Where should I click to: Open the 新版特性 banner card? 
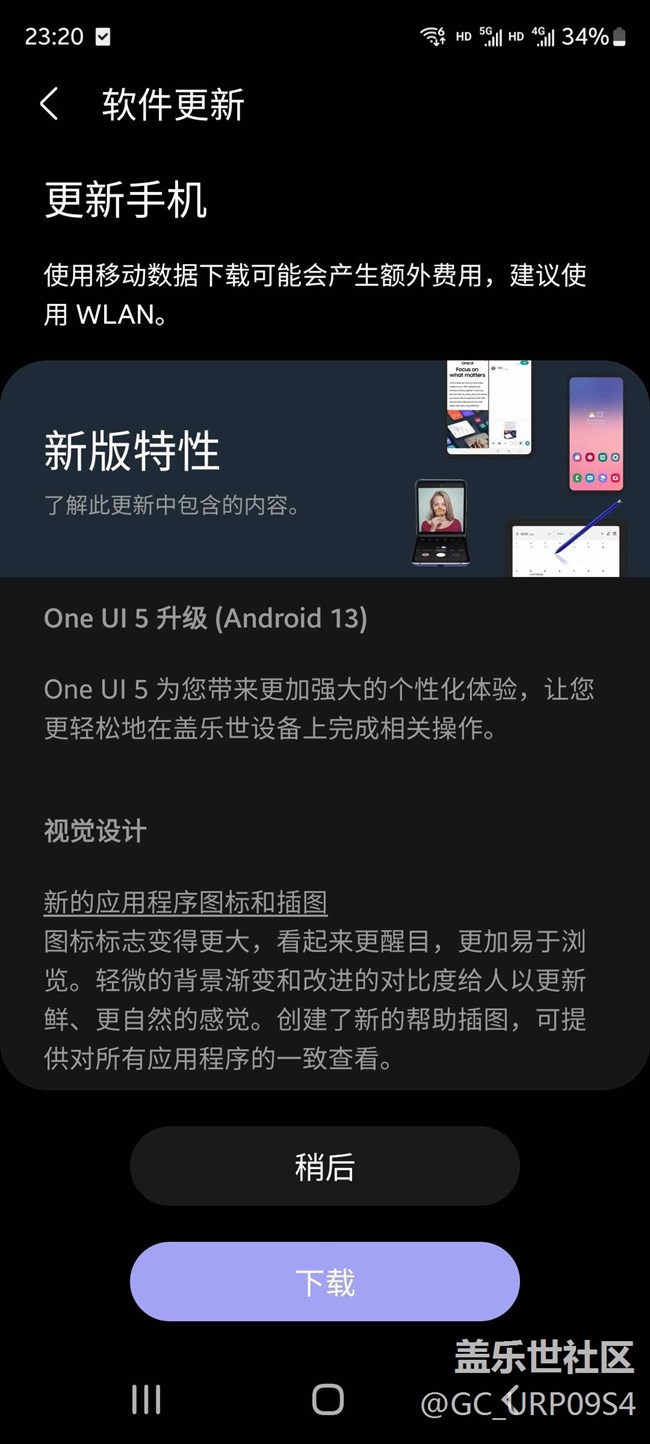pyautogui.click(x=324, y=468)
